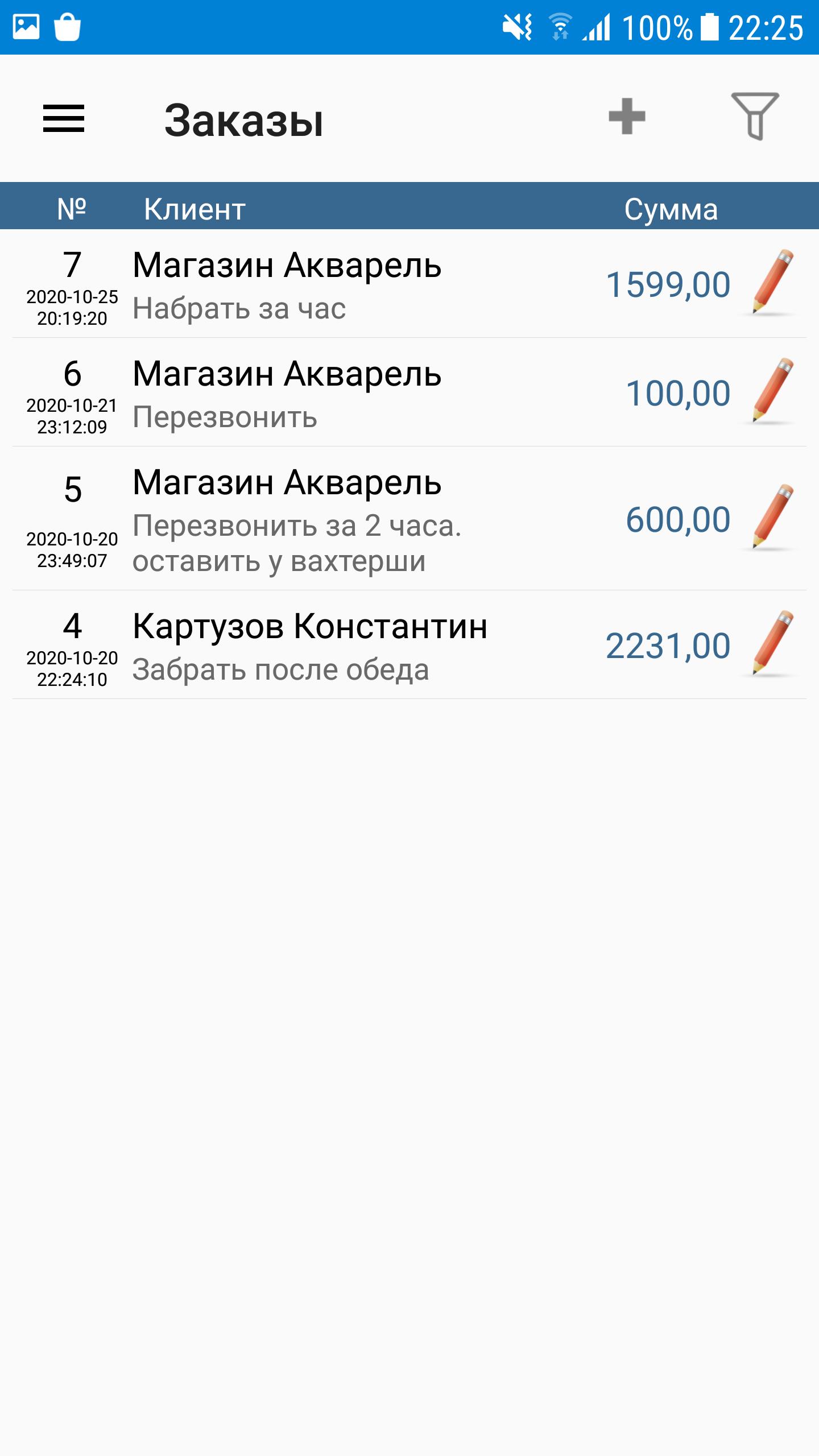The width and height of the screenshot is (819, 1456).
Task: Edit the 100,00 order via pencil icon
Action: pos(772,391)
